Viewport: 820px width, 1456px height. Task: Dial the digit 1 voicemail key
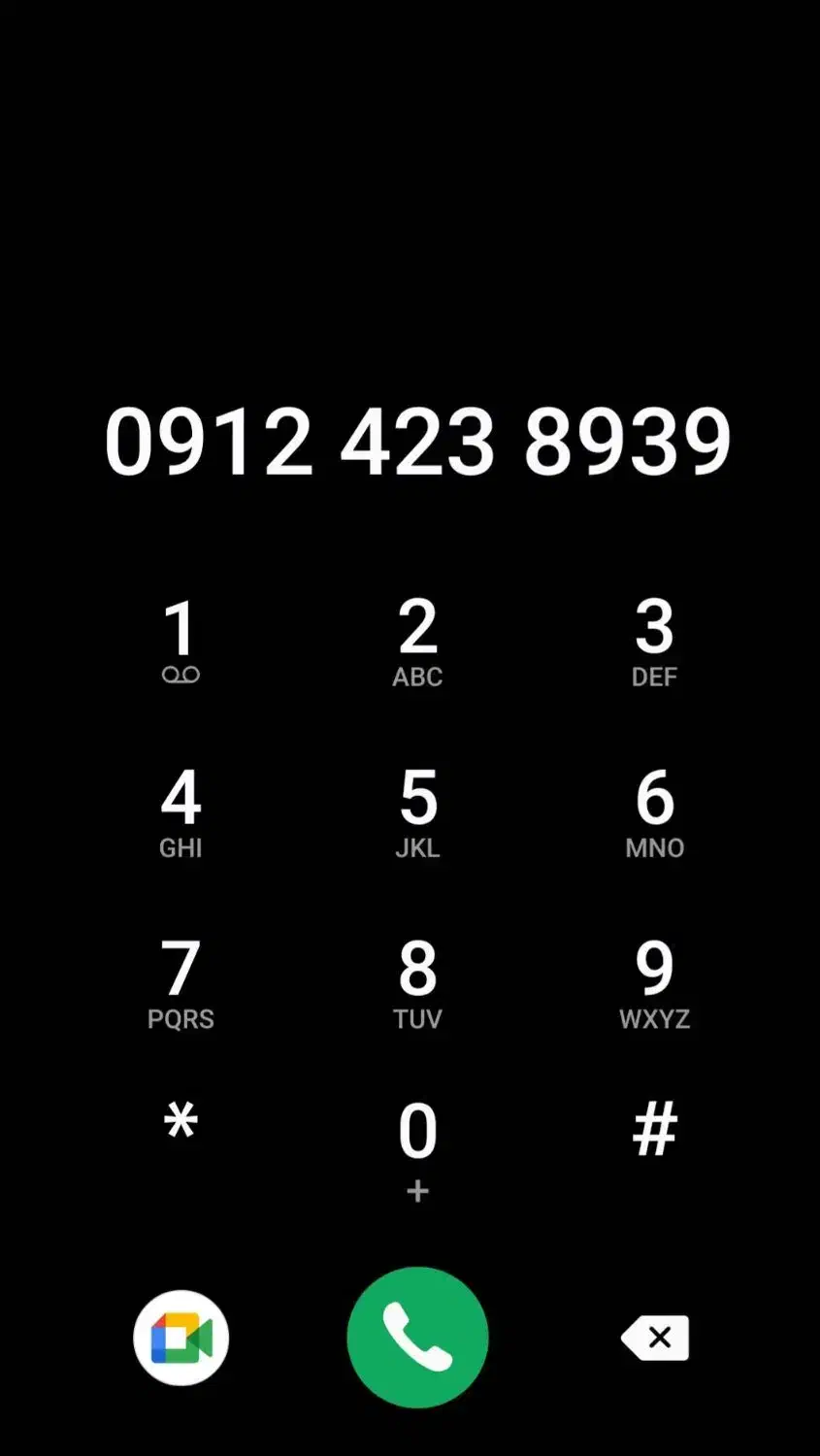(x=180, y=641)
